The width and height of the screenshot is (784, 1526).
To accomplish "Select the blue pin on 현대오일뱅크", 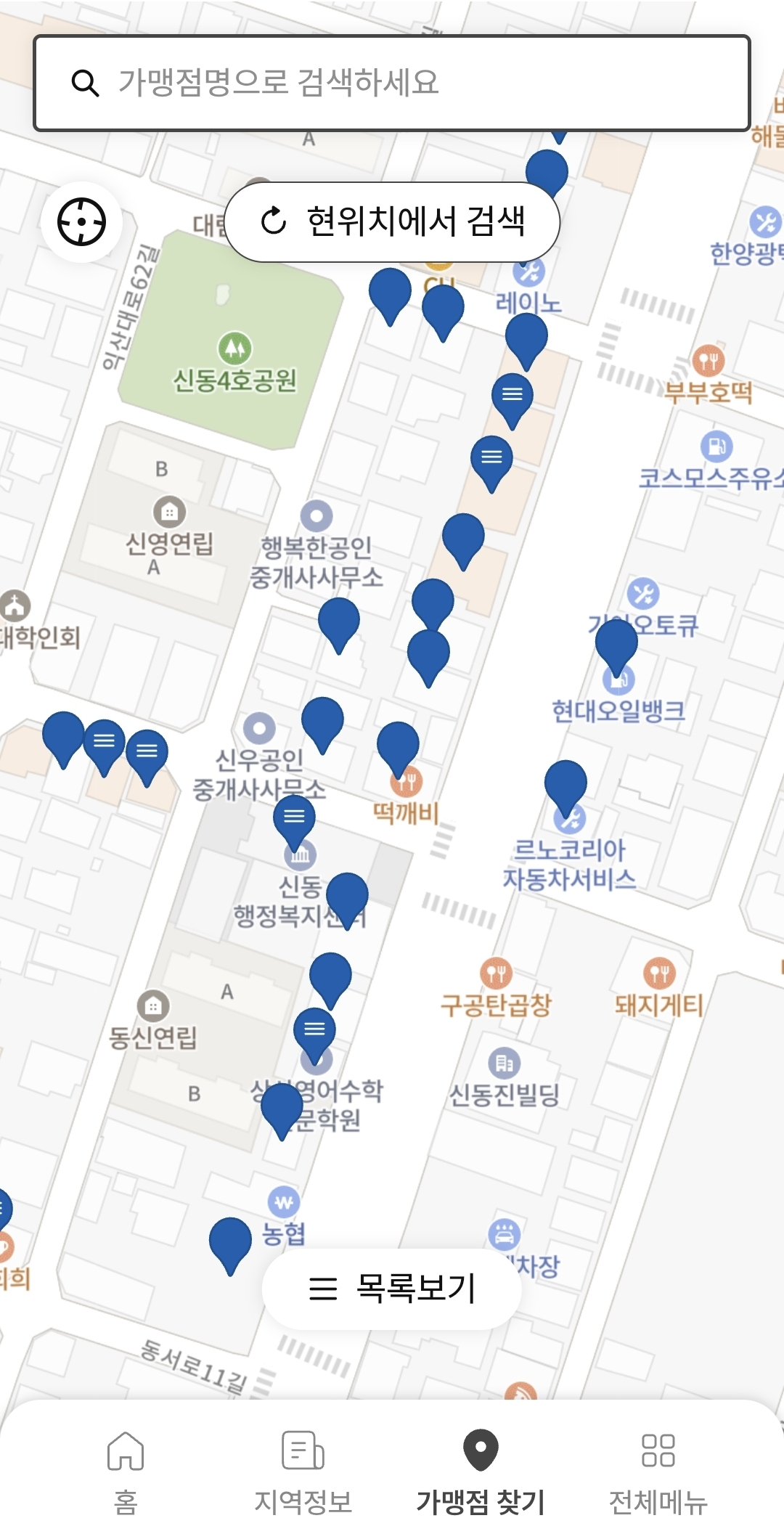I will (616, 644).
